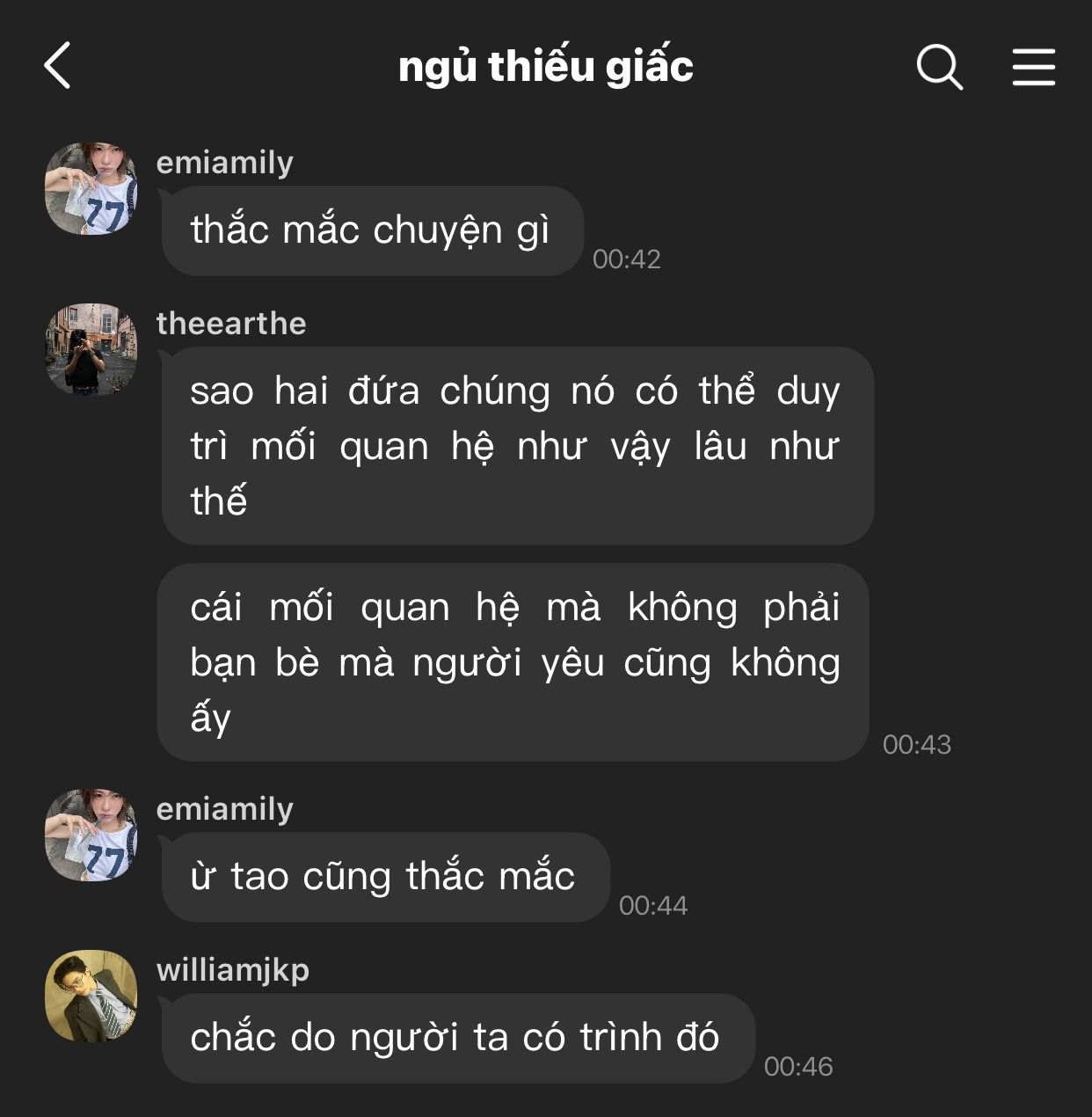Open emiamily's avatar beside 'thắc mắc chuyện gì'

click(x=91, y=188)
